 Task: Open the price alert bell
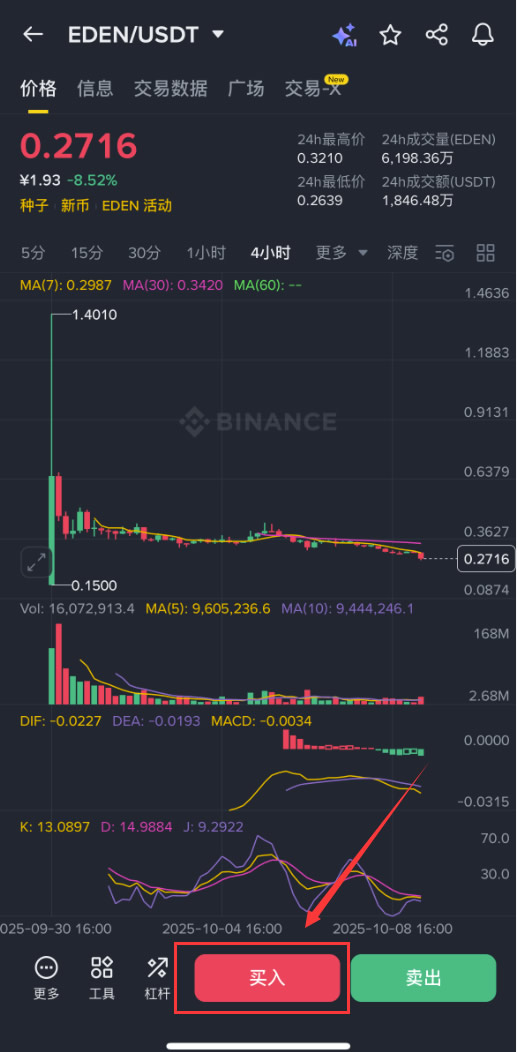pos(483,35)
